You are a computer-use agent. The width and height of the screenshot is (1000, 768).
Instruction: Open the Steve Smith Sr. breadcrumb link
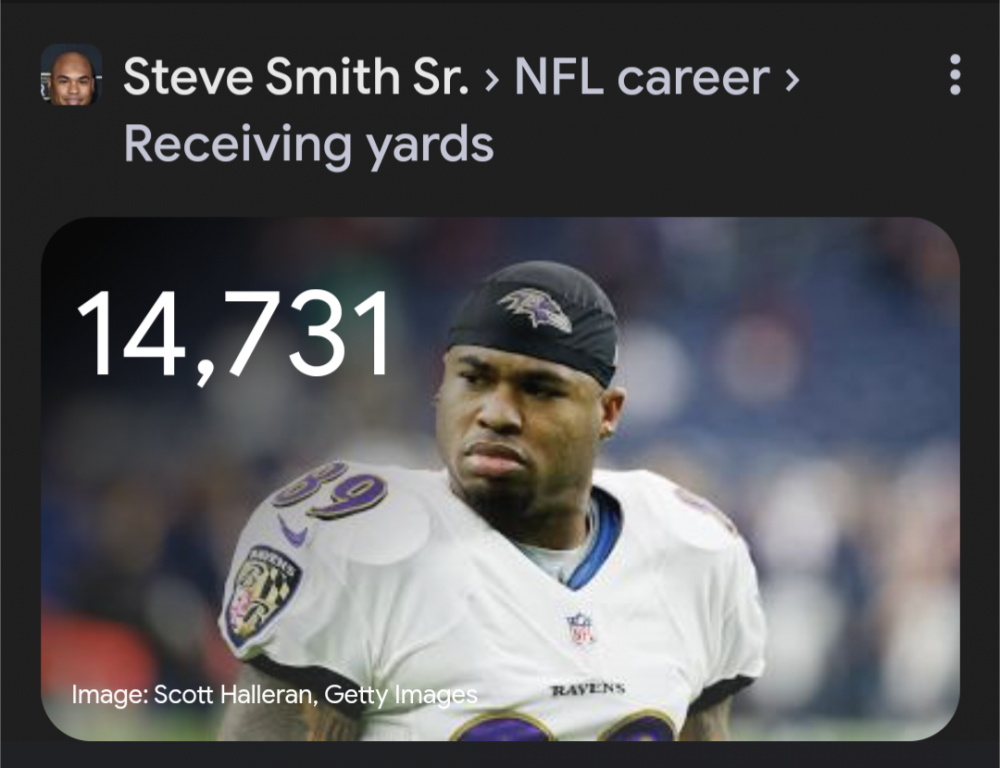(295, 78)
